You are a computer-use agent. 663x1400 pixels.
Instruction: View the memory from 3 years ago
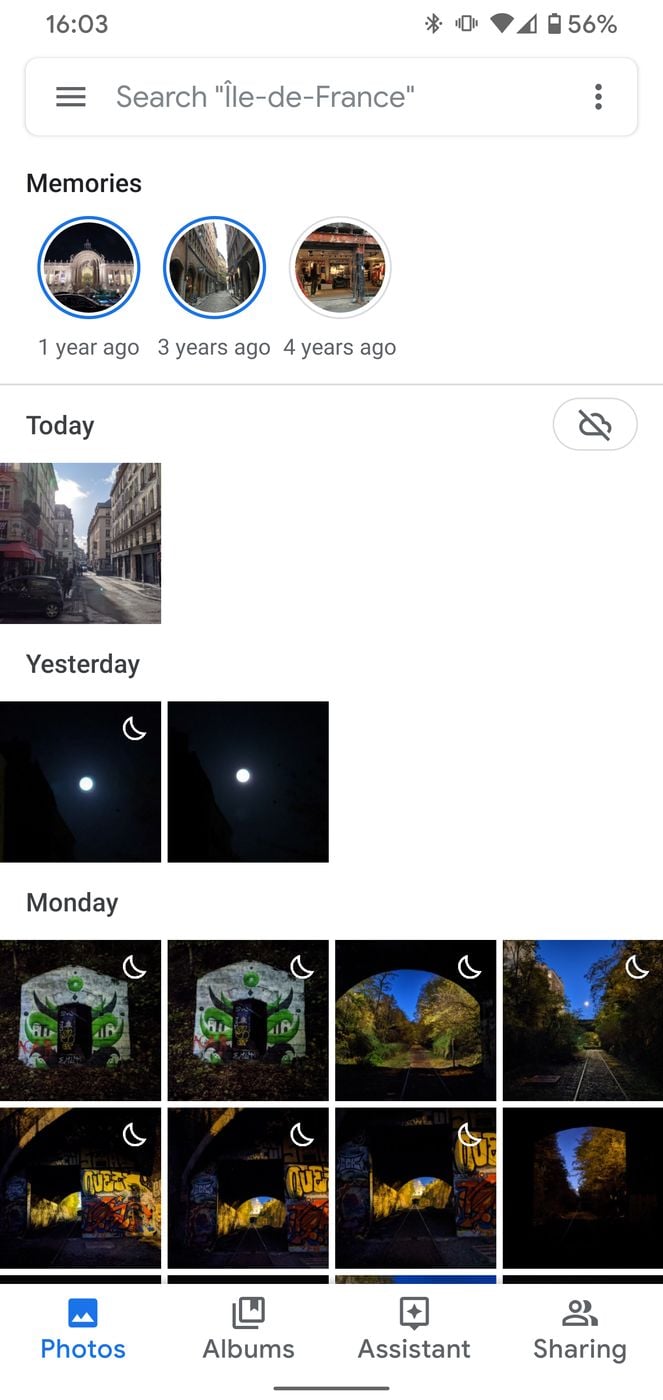point(214,268)
